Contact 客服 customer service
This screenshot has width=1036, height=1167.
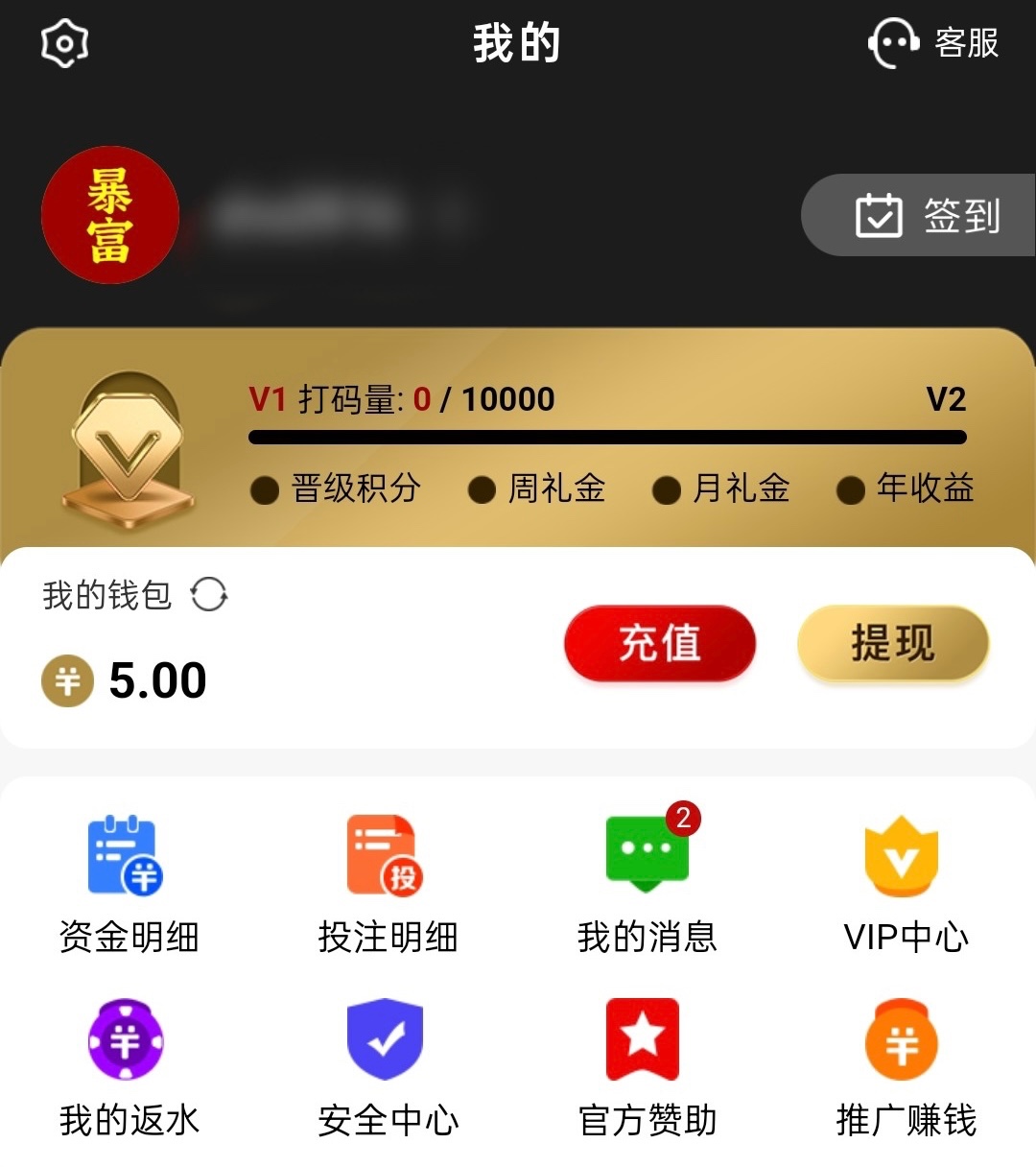932,43
